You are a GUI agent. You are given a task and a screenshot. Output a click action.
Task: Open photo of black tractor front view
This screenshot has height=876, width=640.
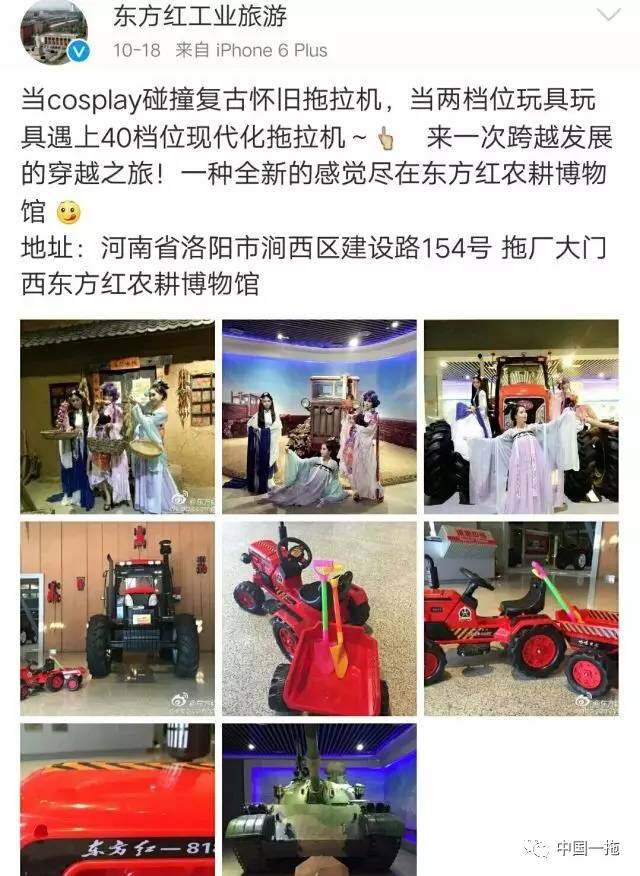pos(117,618)
